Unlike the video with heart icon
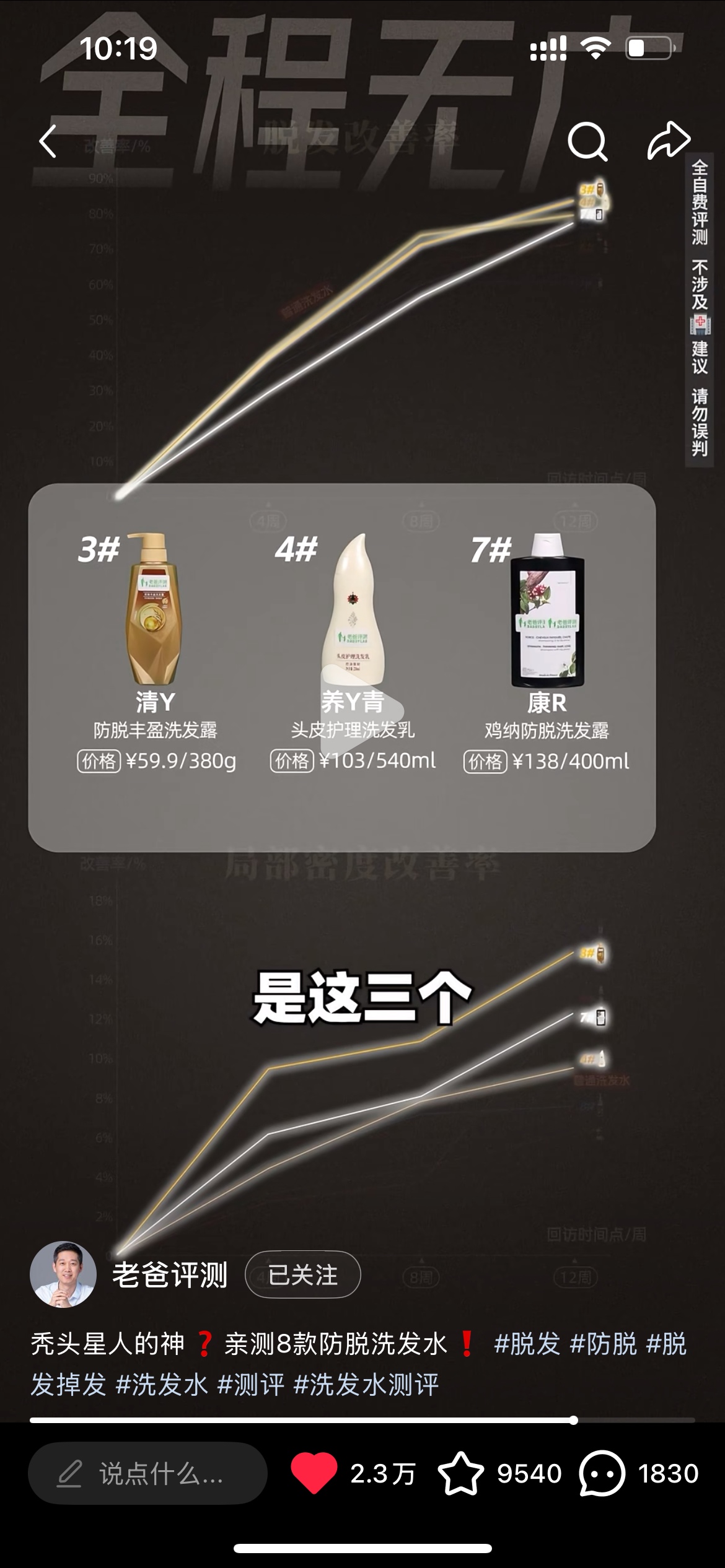This screenshot has height=1568, width=725. (x=314, y=1474)
